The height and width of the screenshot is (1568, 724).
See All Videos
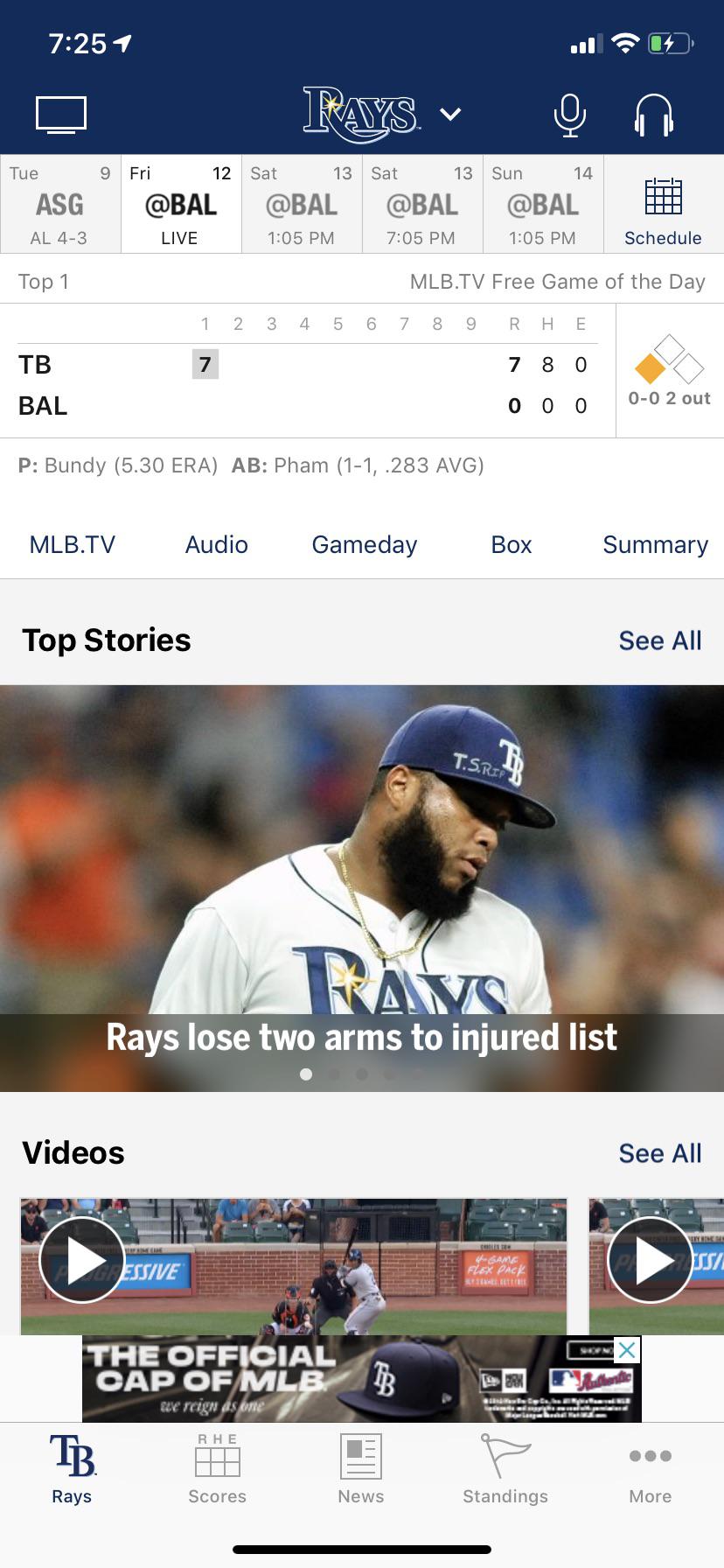coord(660,1153)
